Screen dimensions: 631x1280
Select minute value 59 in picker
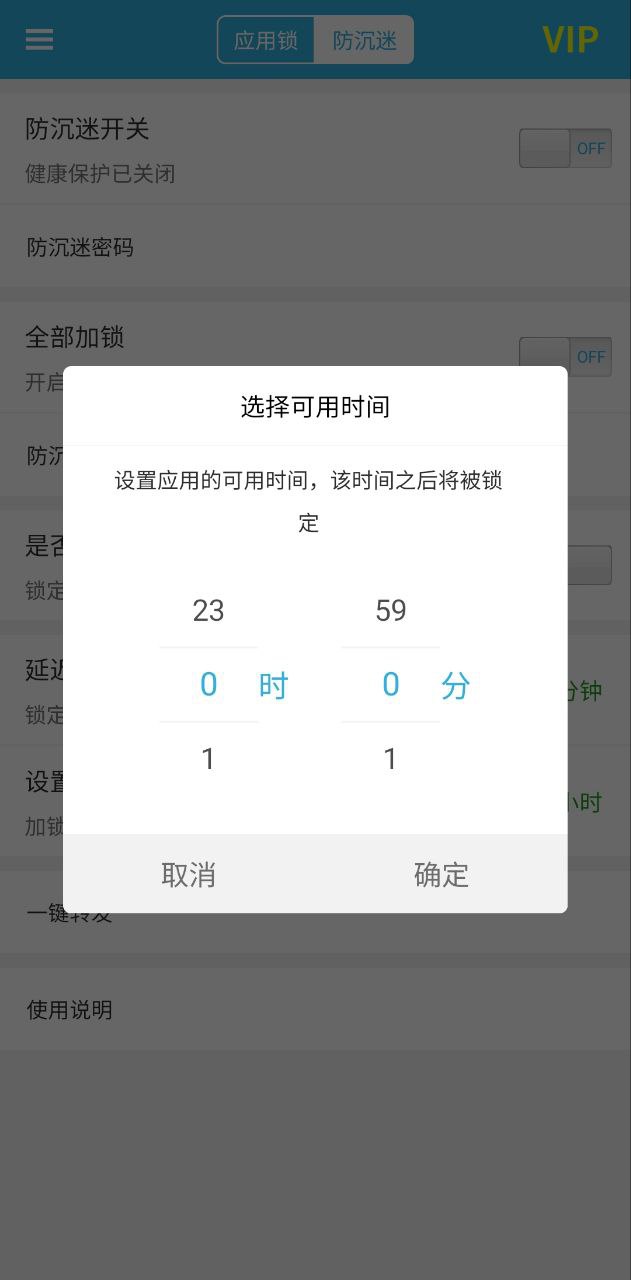pyautogui.click(x=390, y=610)
